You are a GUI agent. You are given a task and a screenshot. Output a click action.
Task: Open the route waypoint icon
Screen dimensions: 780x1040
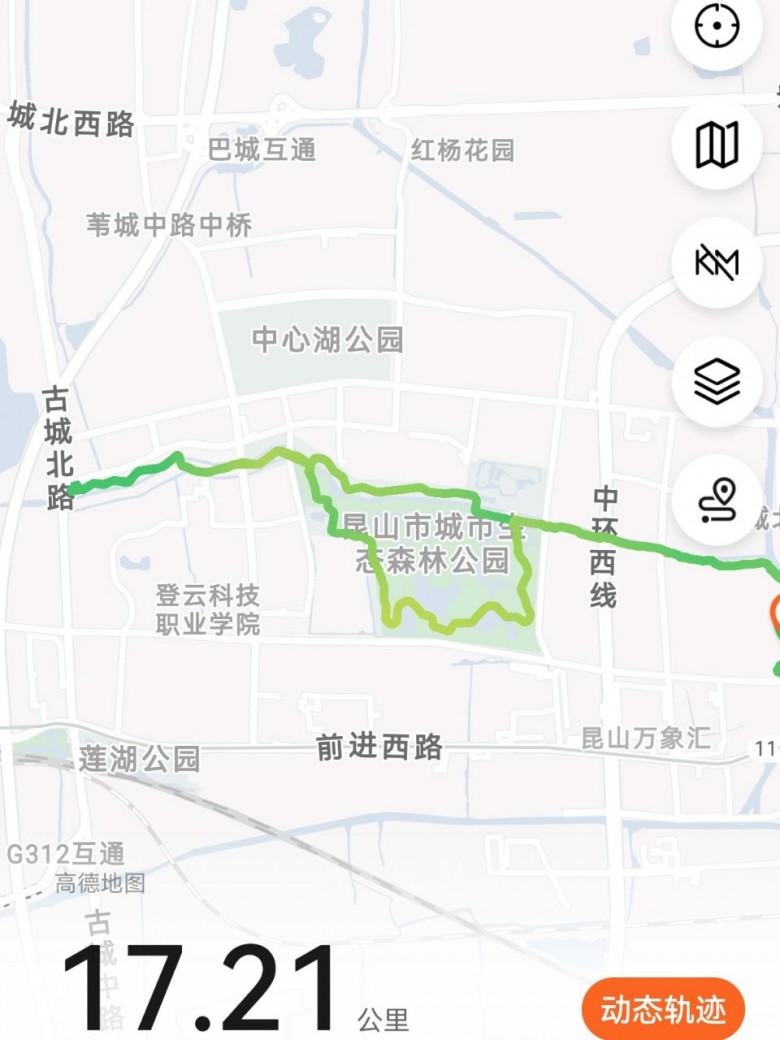[717, 499]
